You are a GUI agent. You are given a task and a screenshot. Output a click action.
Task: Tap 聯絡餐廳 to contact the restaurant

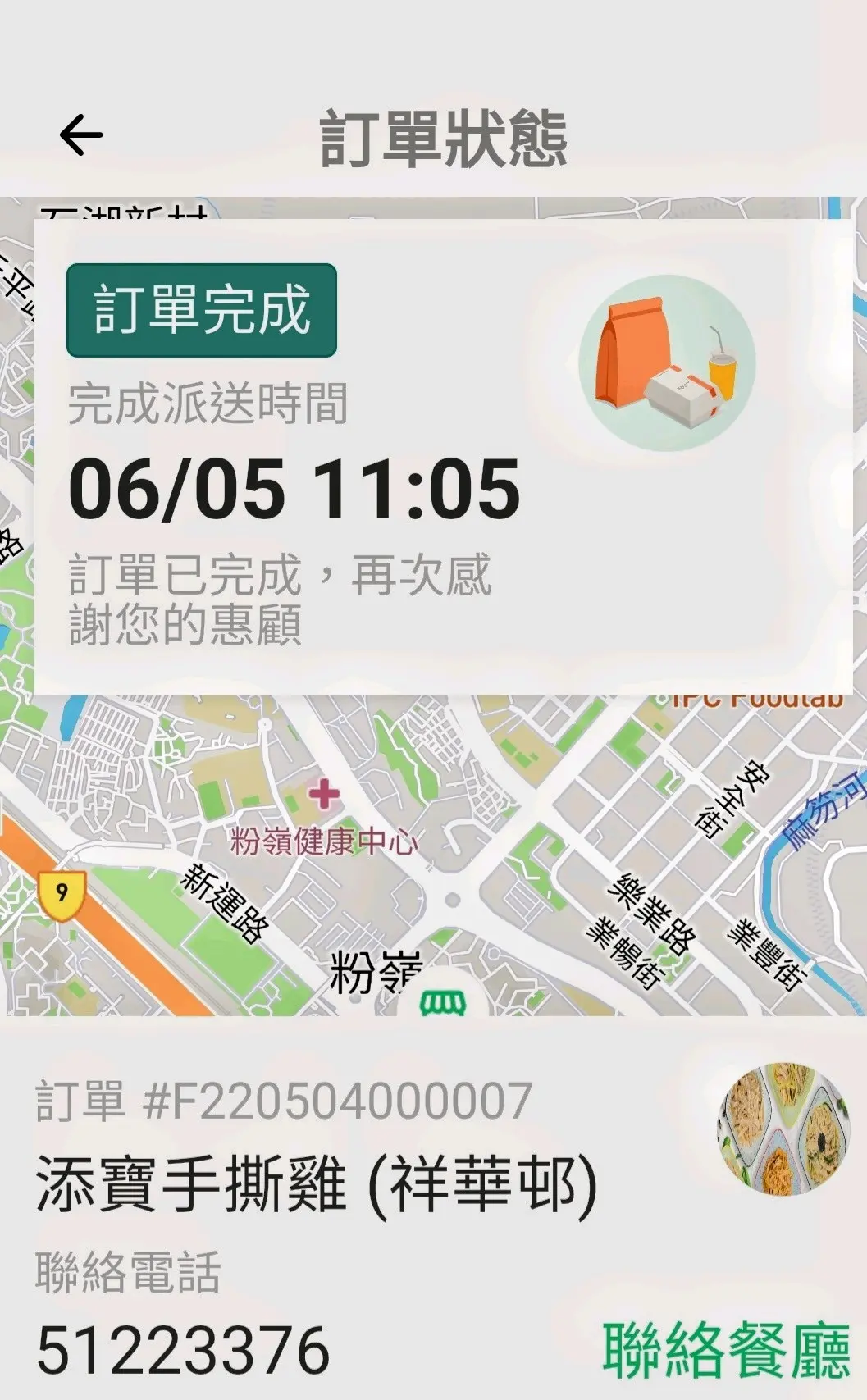click(726, 1349)
